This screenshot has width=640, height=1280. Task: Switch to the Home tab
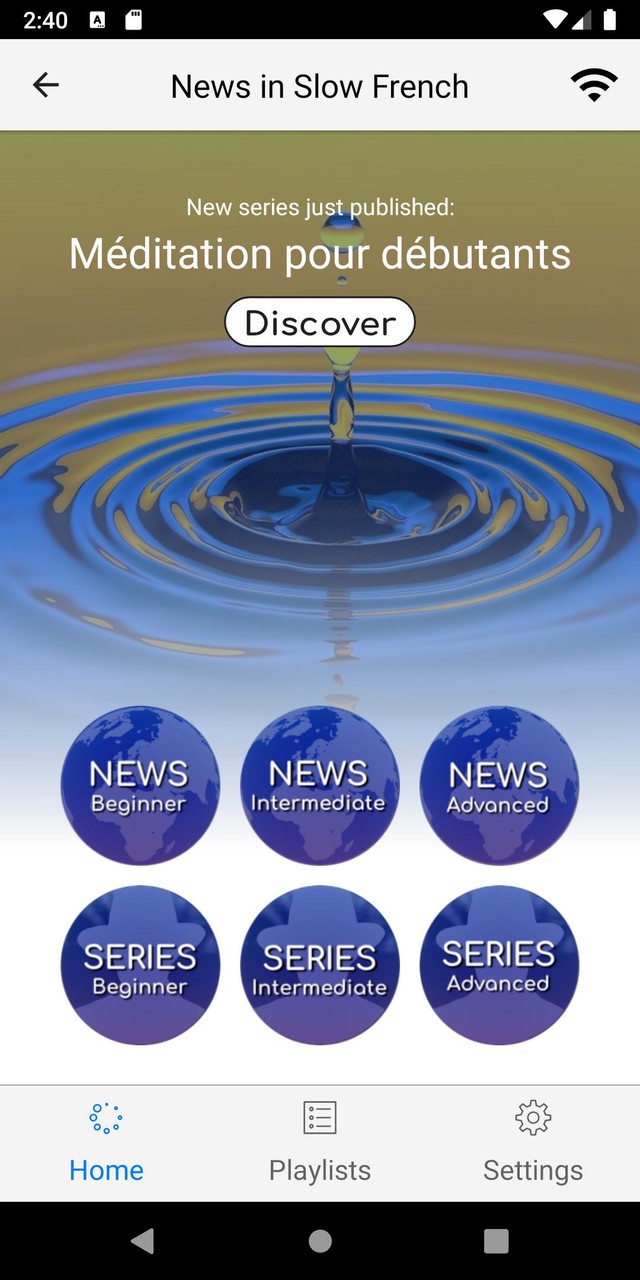[x=106, y=1143]
